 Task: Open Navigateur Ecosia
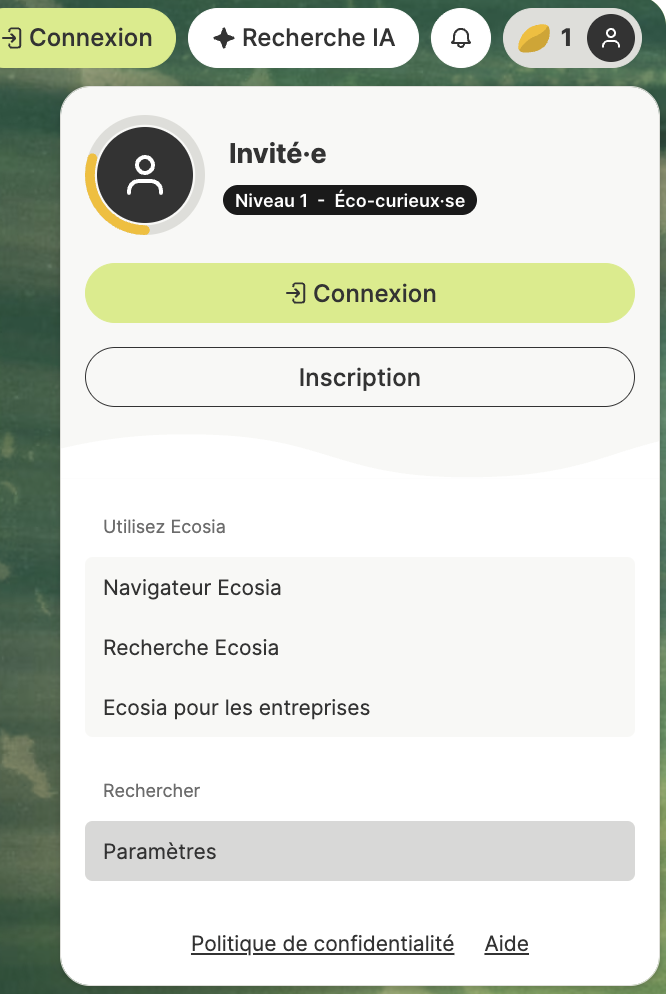pyautogui.click(x=192, y=587)
